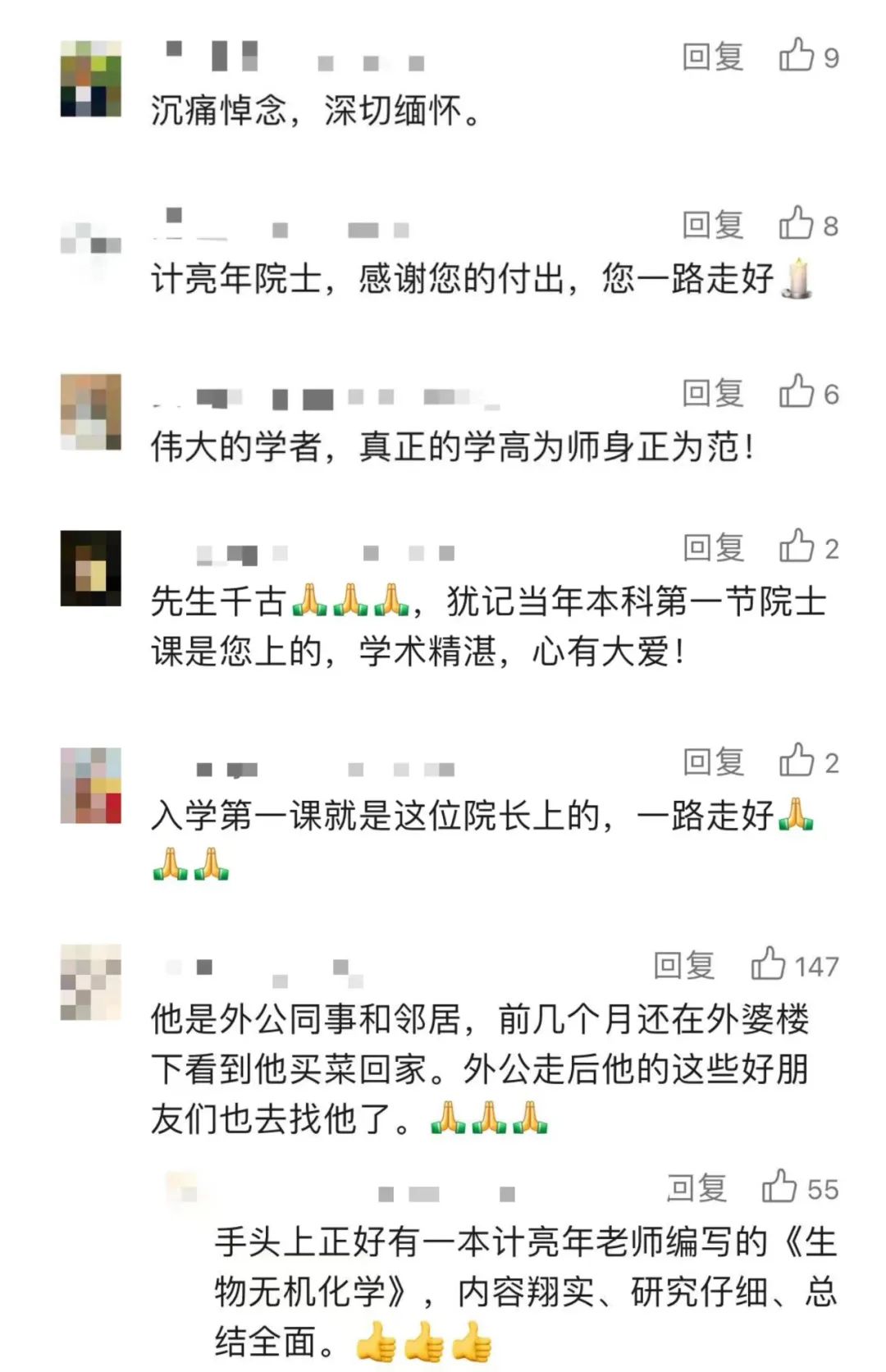
Task: Like the comment starting '先生千古'
Action: [797, 547]
